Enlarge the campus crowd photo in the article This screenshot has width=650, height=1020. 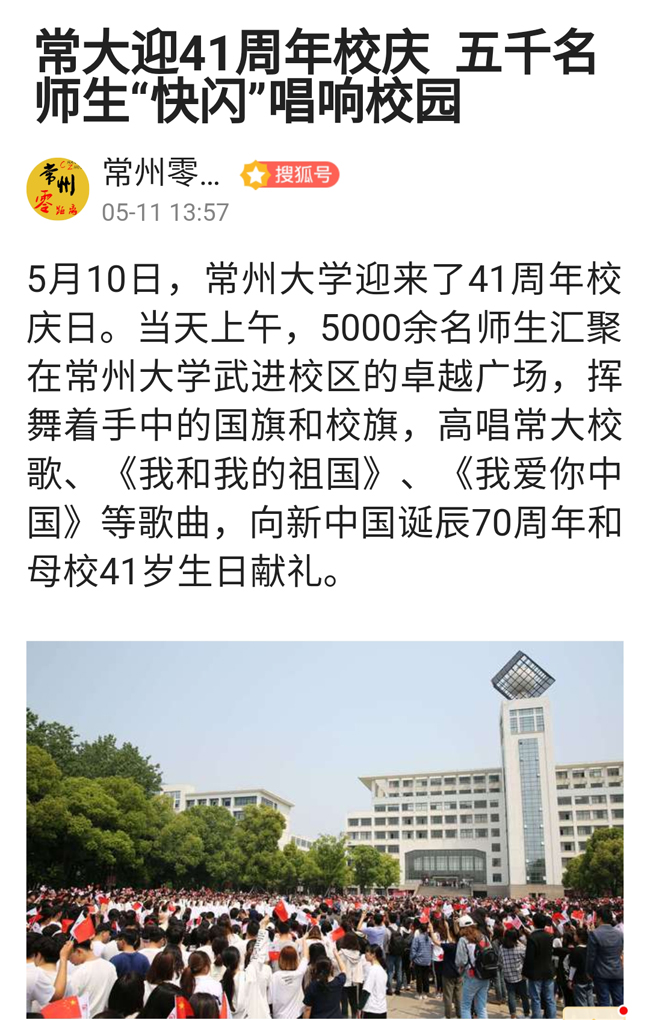[325, 829]
